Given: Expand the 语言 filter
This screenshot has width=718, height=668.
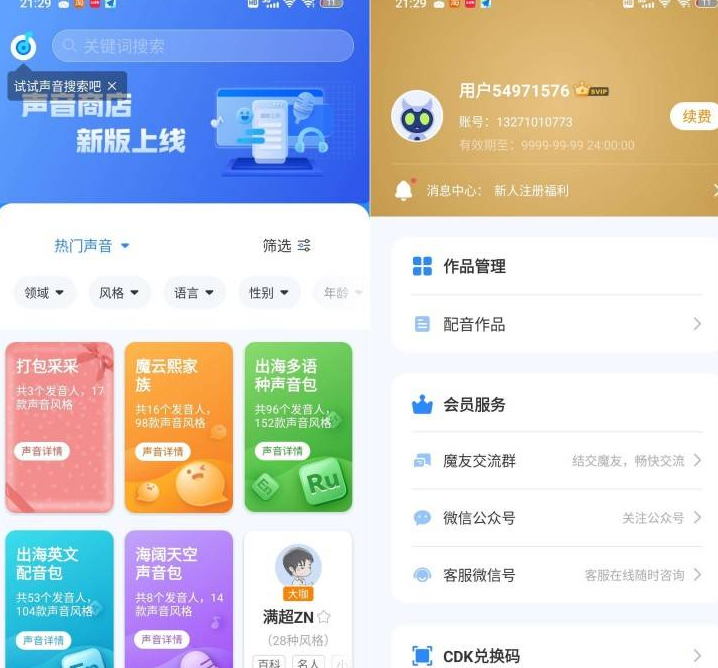Looking at the screenshot, I should point(194,293).
